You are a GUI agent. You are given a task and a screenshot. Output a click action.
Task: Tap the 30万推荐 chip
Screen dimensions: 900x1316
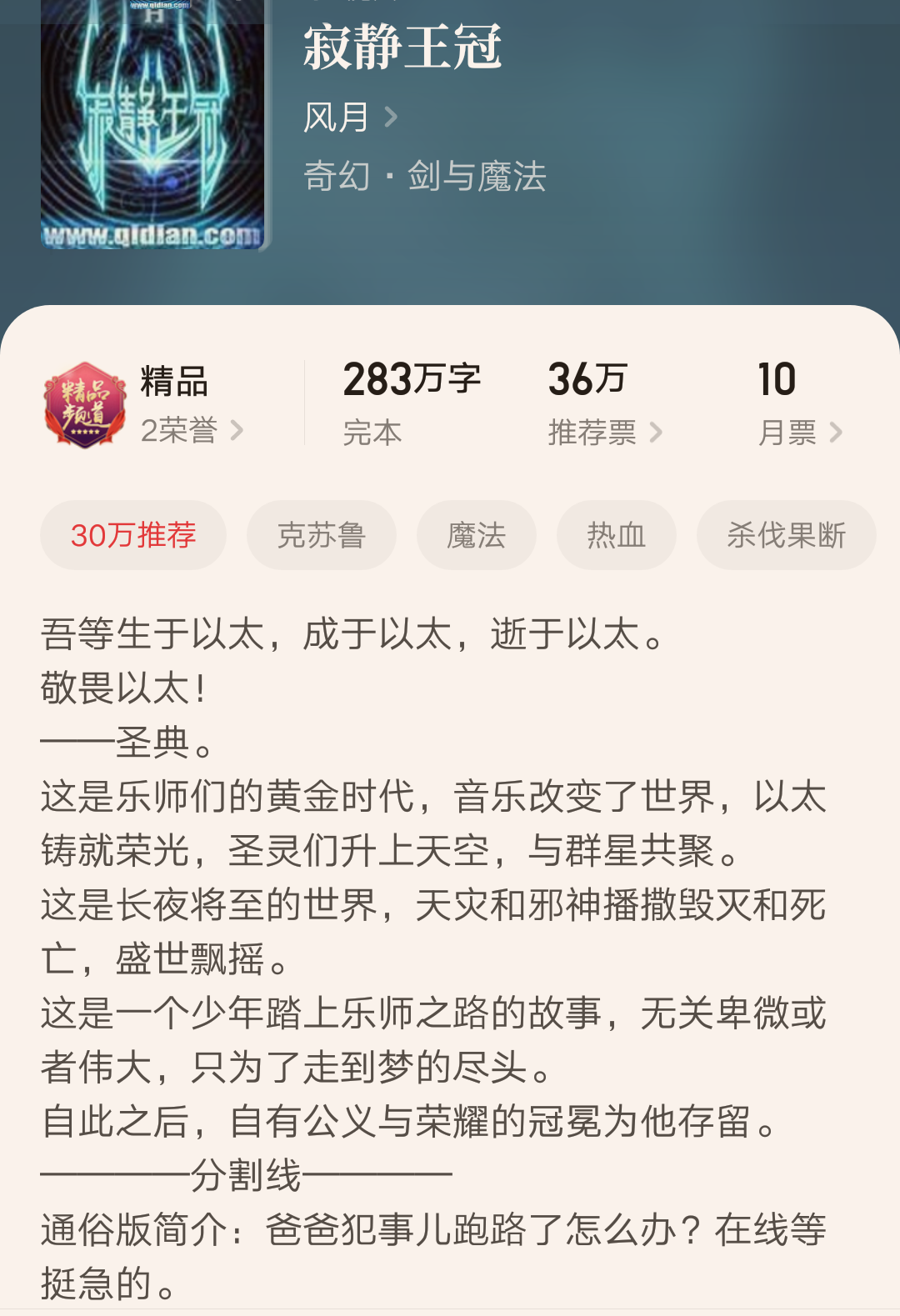coord(133,535)
